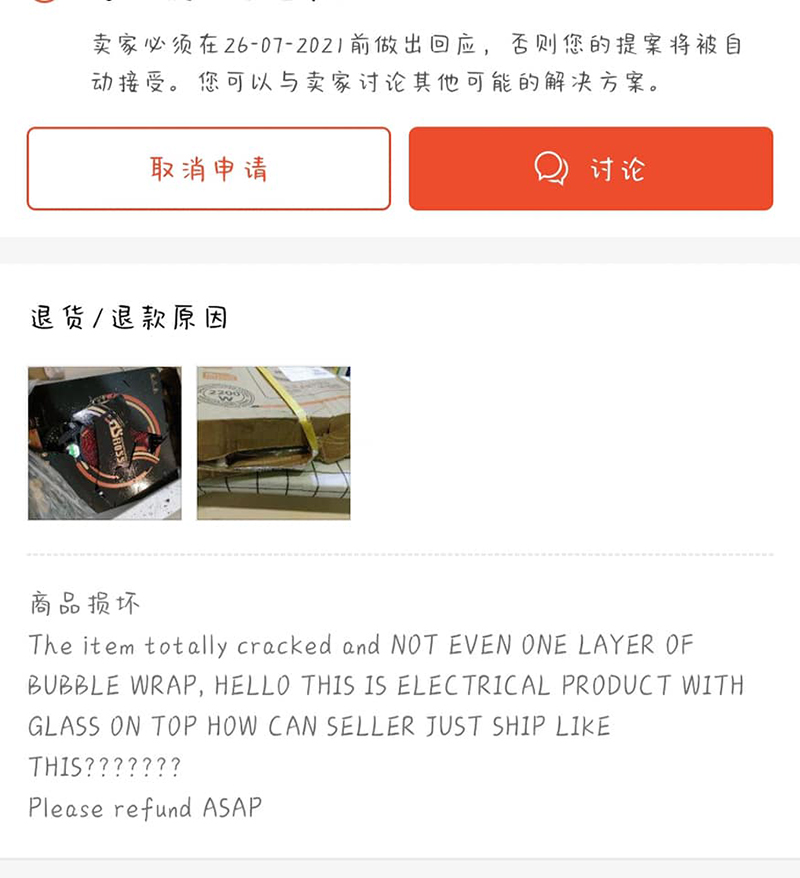The height and width of the screenshot is (878, 800).
Task: View the cracked item photo
Action: (104, 443)
